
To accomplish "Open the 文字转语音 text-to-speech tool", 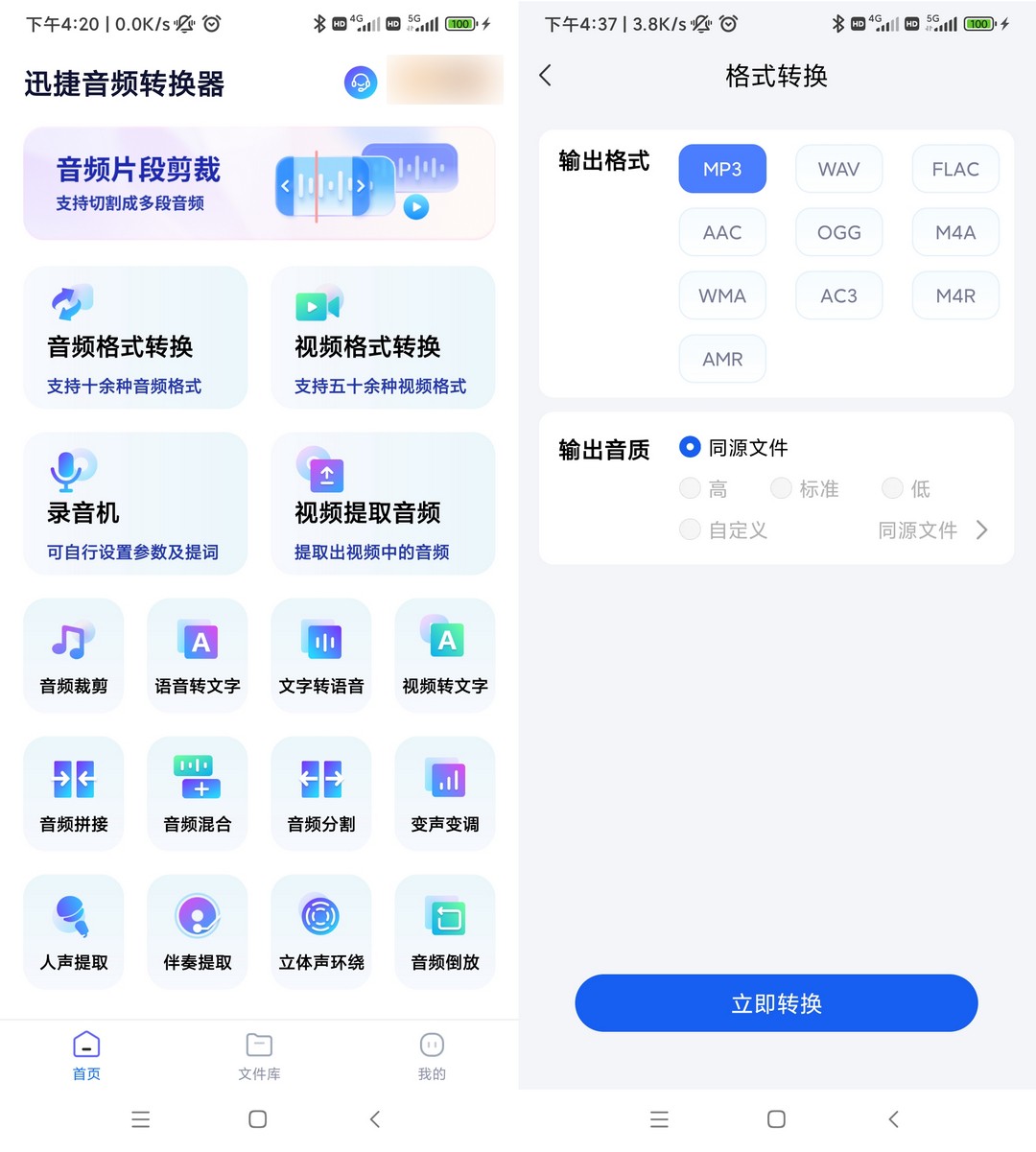I will point(320,655).
